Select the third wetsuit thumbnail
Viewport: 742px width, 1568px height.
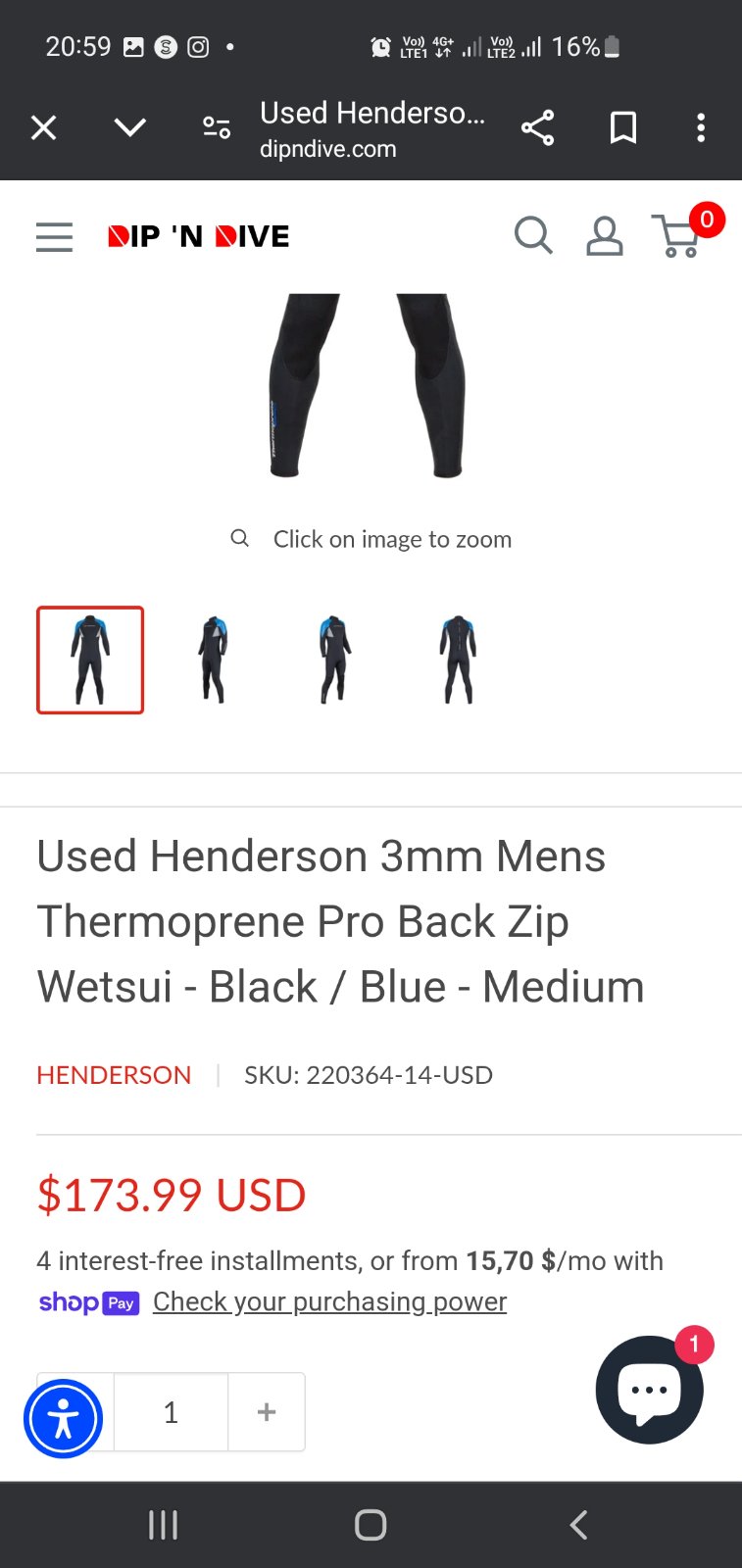[x=334, y=660]
